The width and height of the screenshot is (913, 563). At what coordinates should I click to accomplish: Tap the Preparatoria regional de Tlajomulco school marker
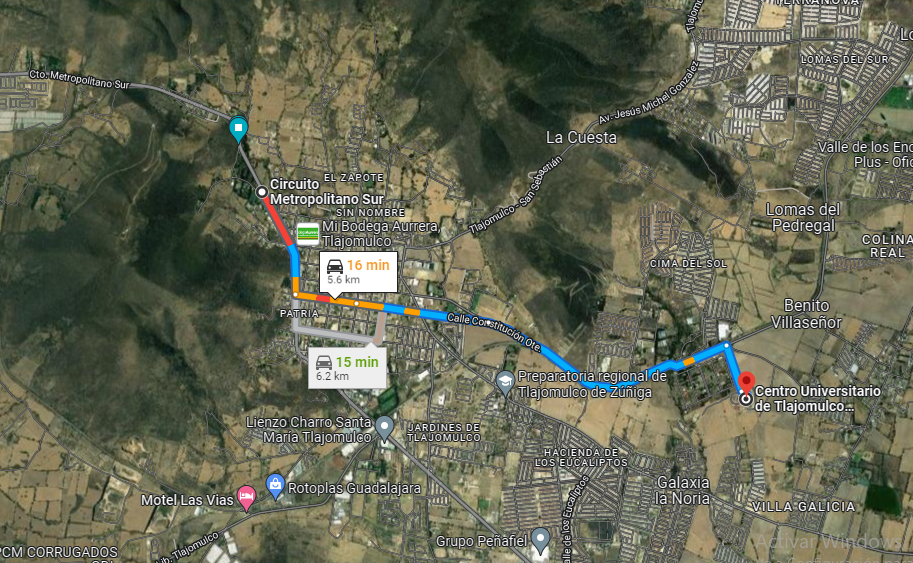click(x=505, y=383)
